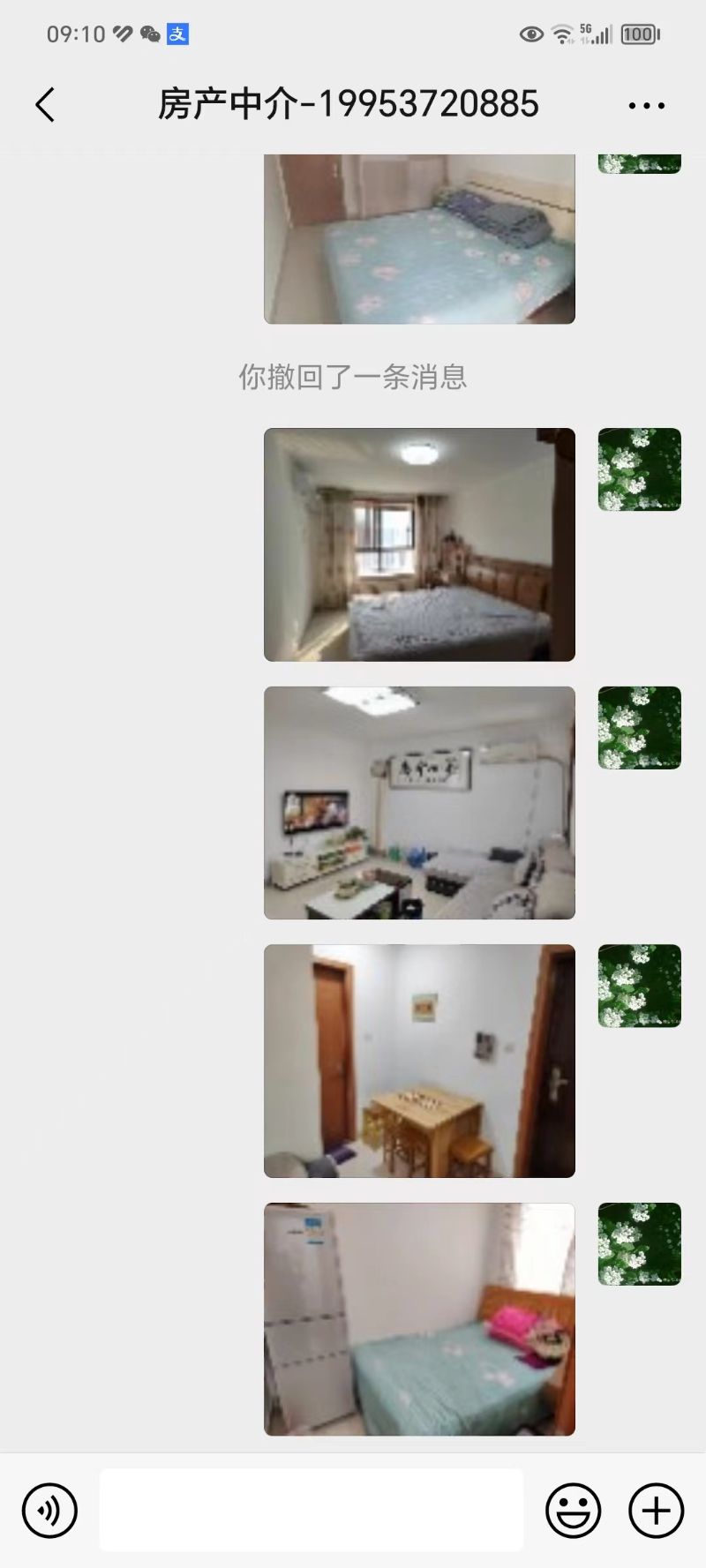Open the plus attachments menu

[x=656, y=1511]
